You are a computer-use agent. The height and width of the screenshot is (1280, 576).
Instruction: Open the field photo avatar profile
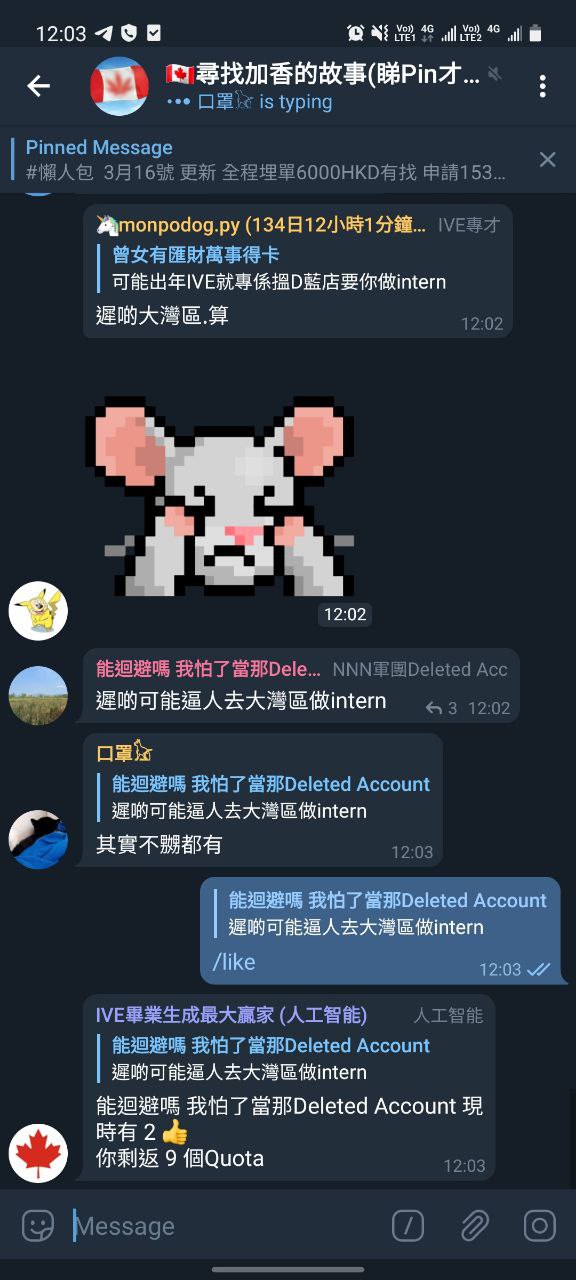click(38, 695)
